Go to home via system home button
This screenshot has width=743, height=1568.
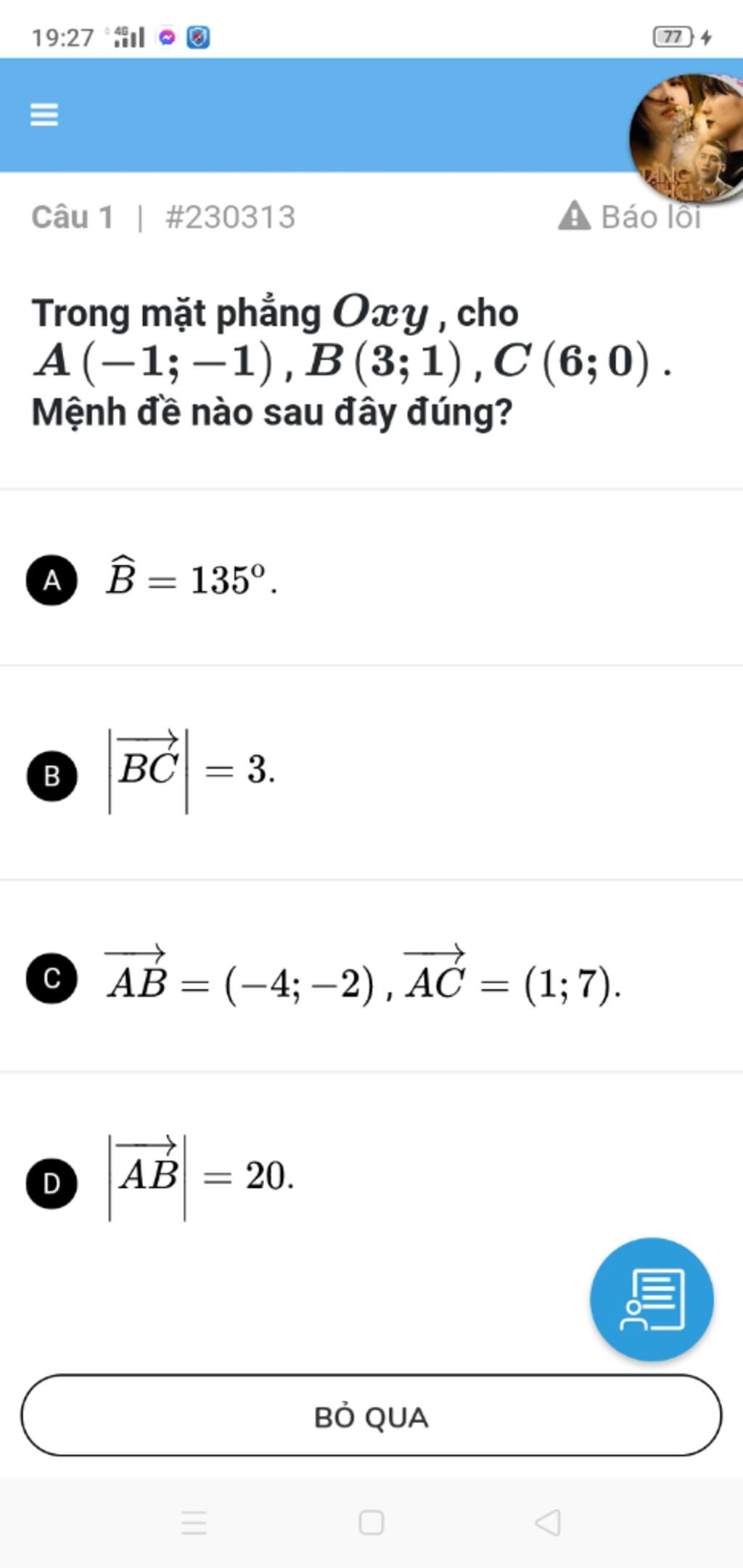(371, 1522)
